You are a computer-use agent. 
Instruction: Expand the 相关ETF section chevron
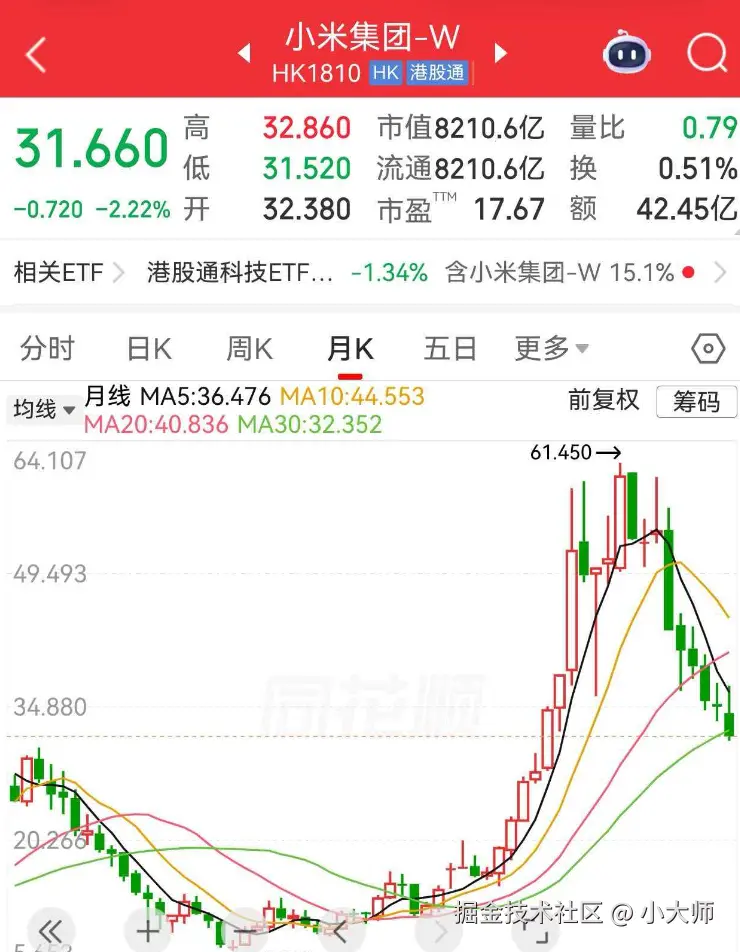[118, 271]
